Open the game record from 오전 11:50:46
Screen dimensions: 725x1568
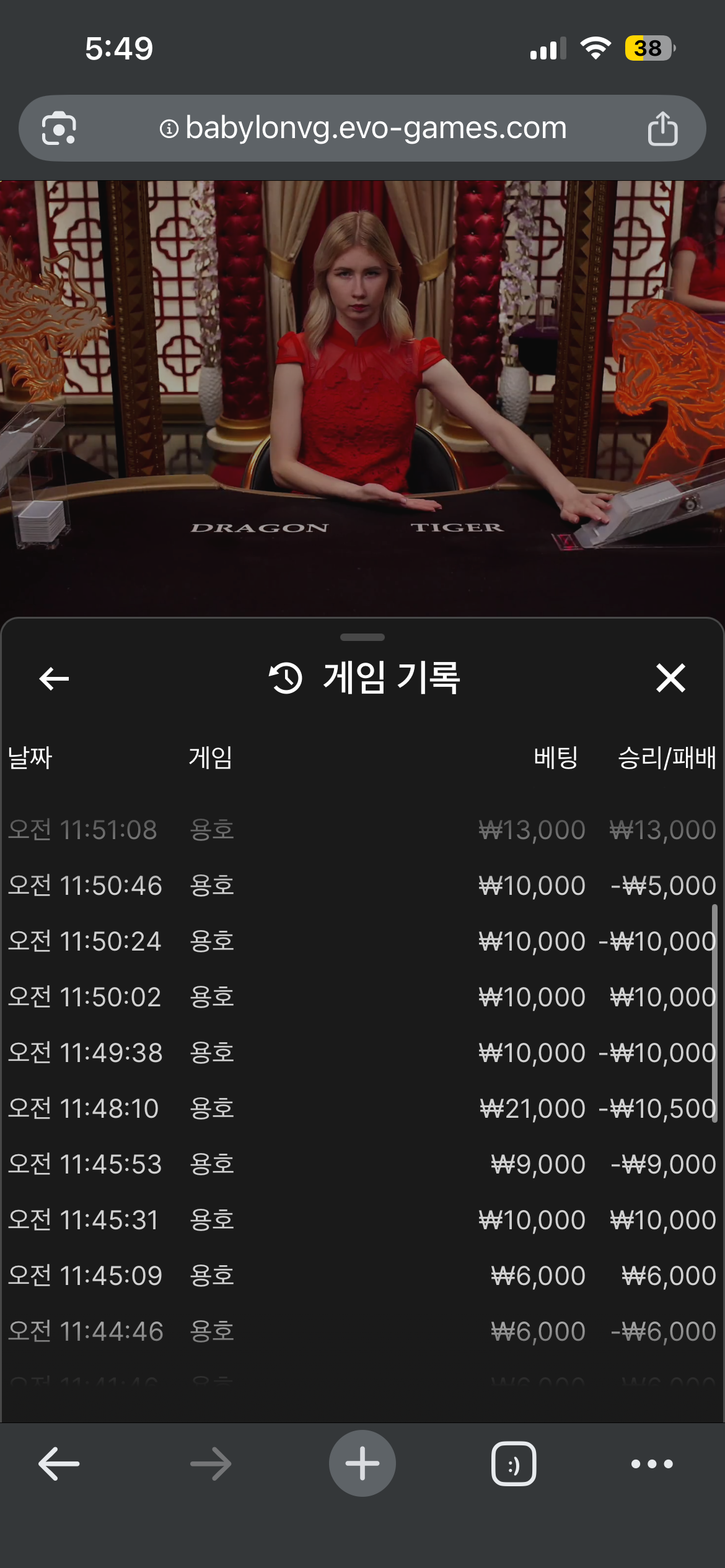tap(362, 886)
